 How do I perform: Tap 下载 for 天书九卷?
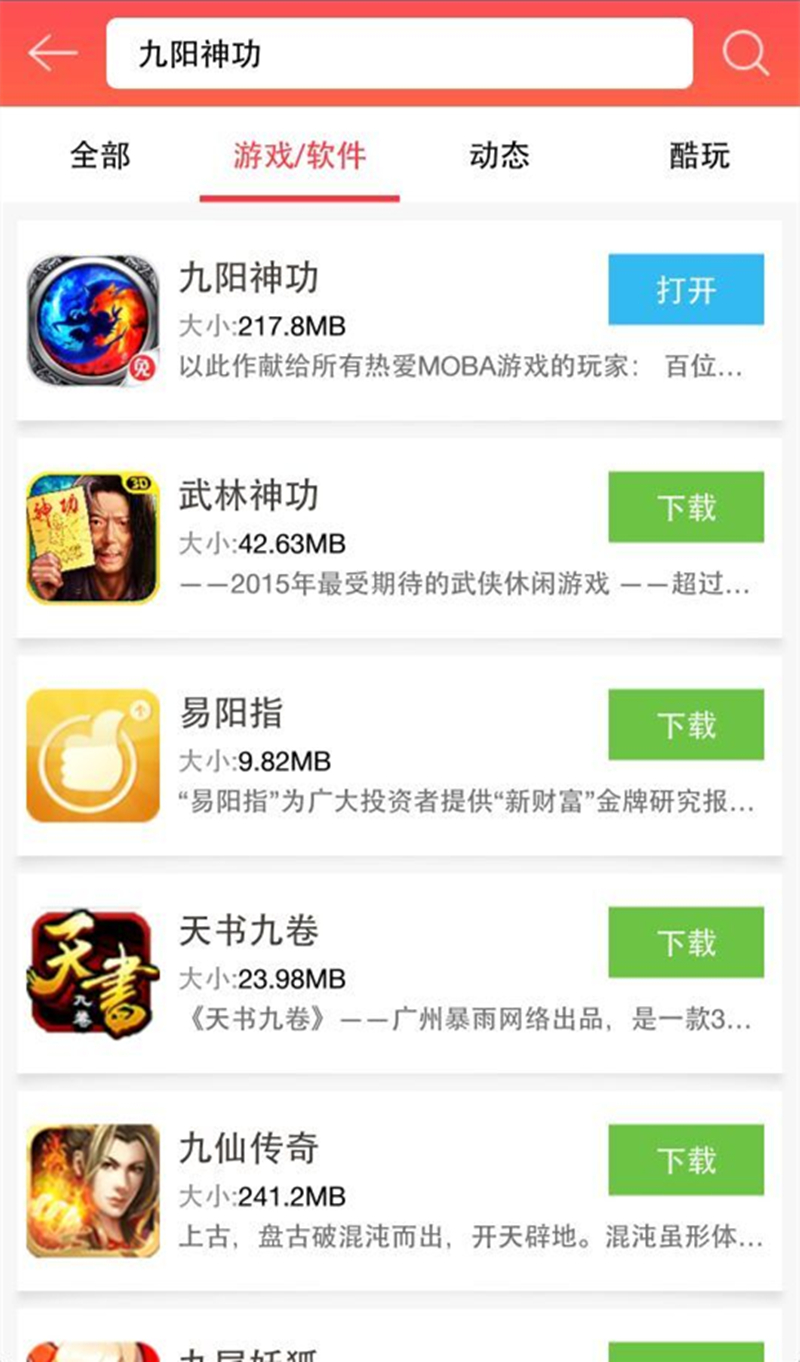(686, 942)
